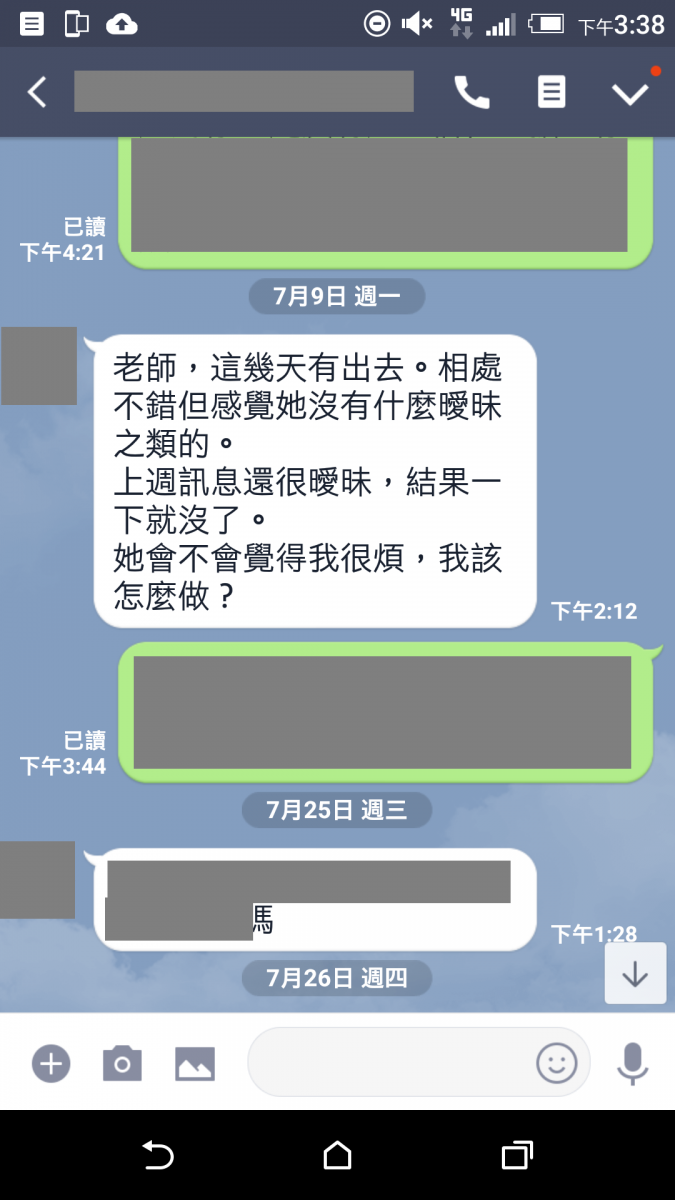Record a voice message with the microphone
675x1200 pixels.
click(x=632, y=1063)
